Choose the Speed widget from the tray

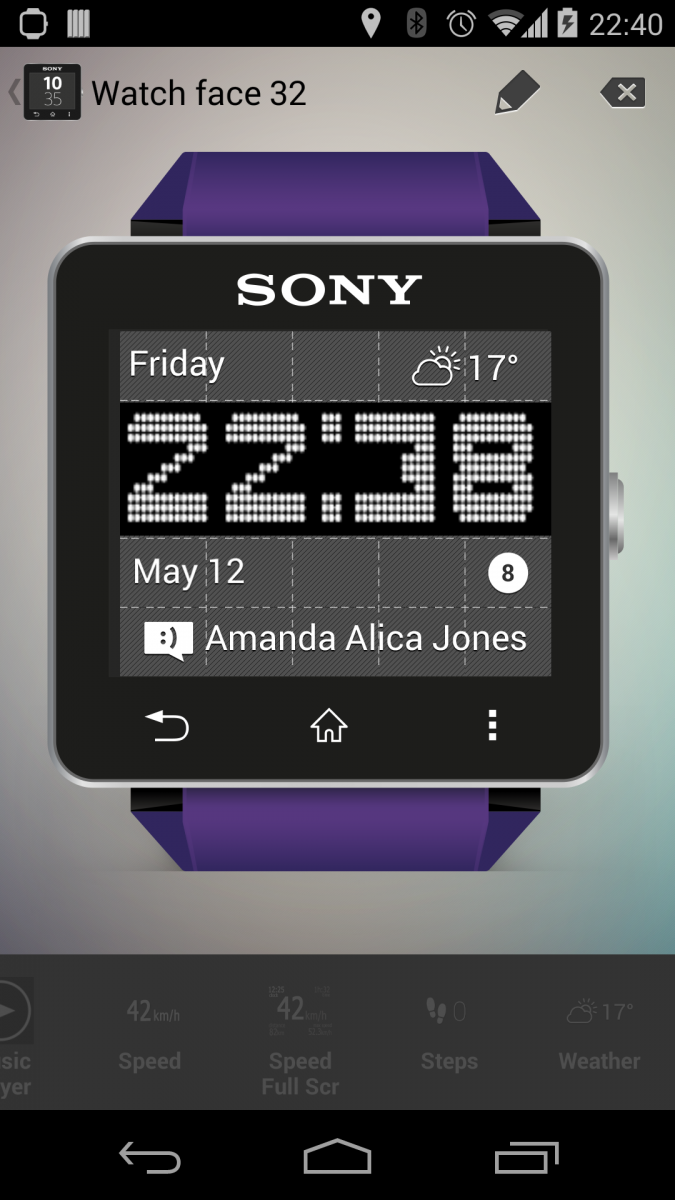coord(150,1035)
